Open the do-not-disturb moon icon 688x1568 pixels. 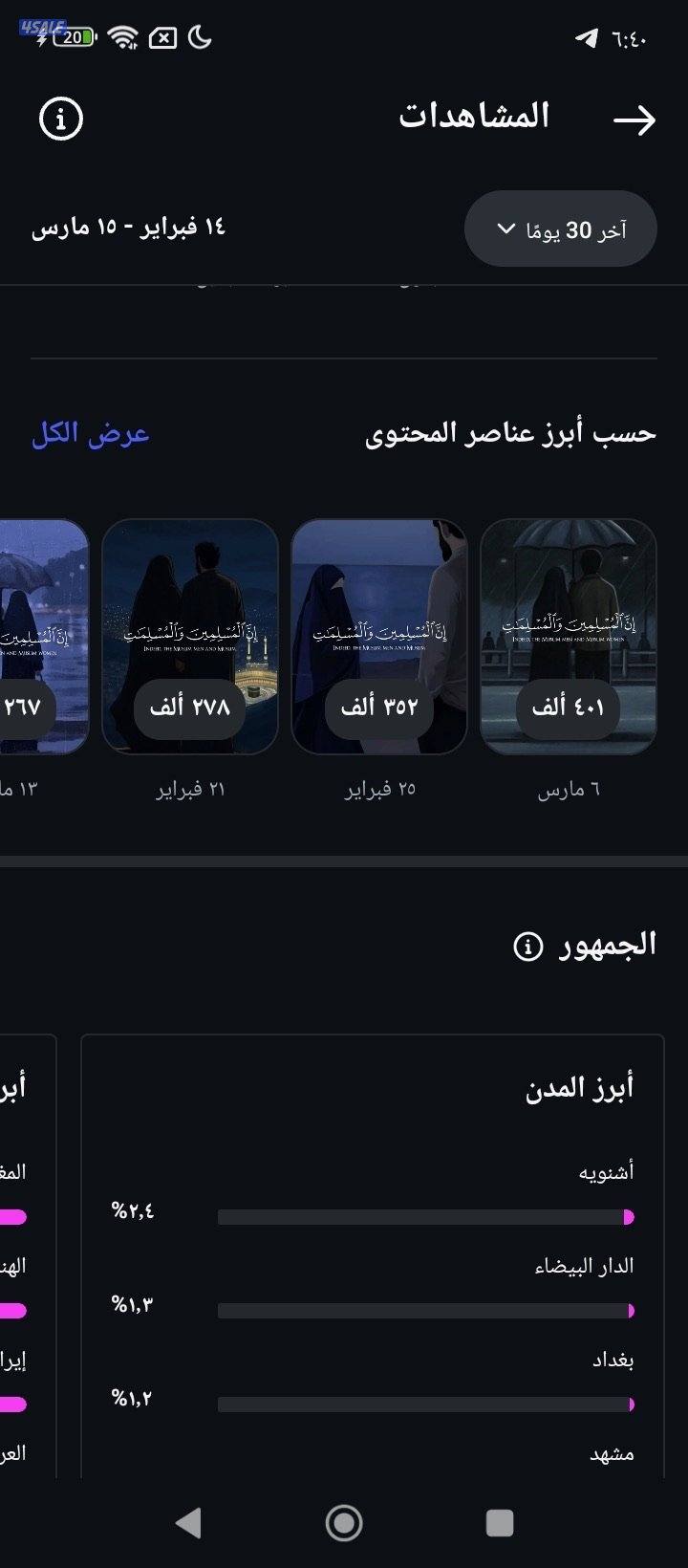pyautogui.click(x=198, y=36)
